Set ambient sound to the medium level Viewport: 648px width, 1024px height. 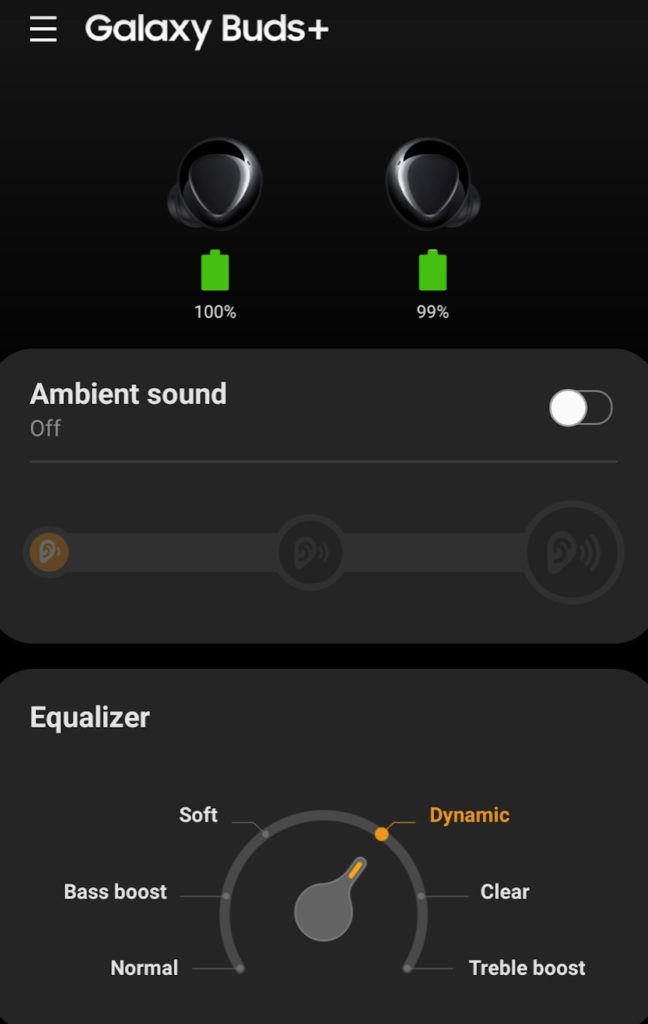tap(310, 552)
